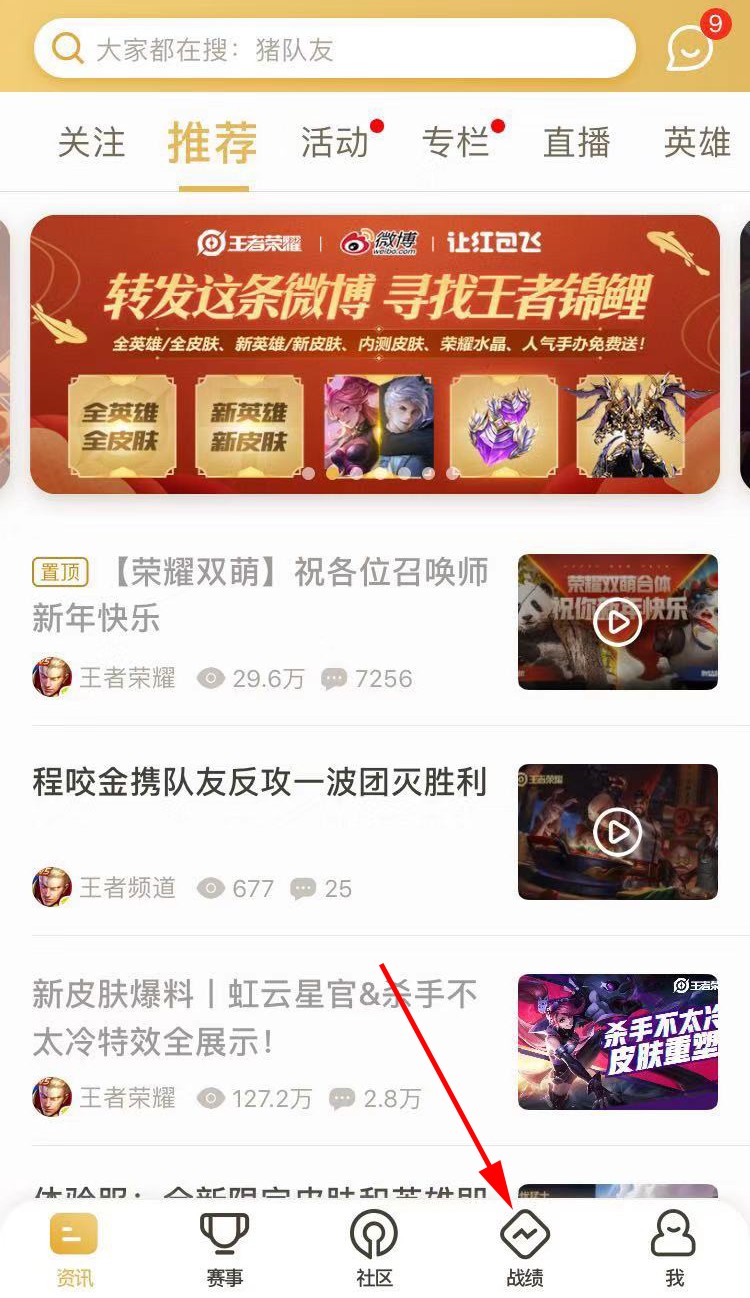Play the 程咬金 video thumbnail
The width and height of the screenshot is (750, 1298).
point(618,832)
